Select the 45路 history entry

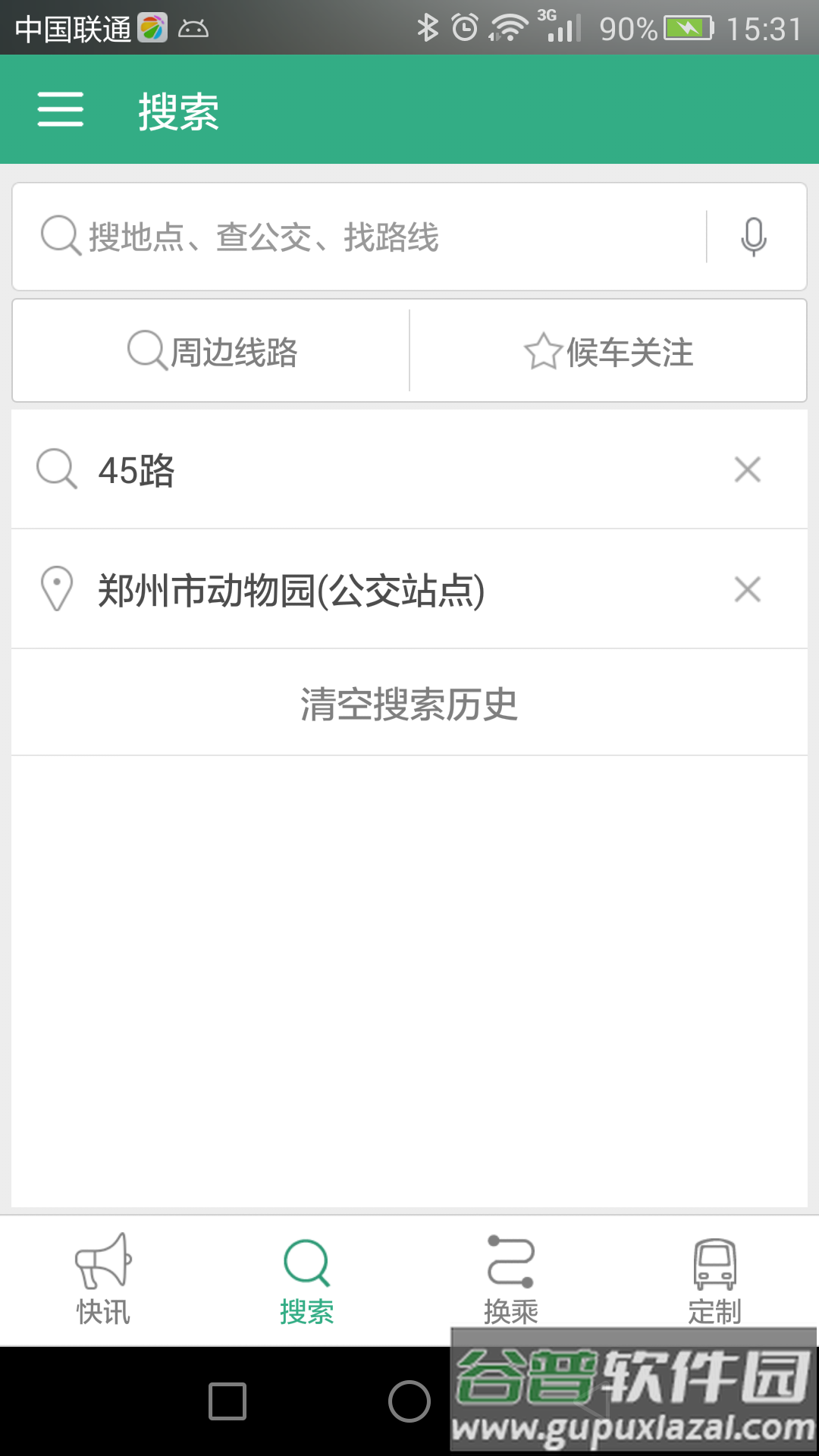point(303,470)
